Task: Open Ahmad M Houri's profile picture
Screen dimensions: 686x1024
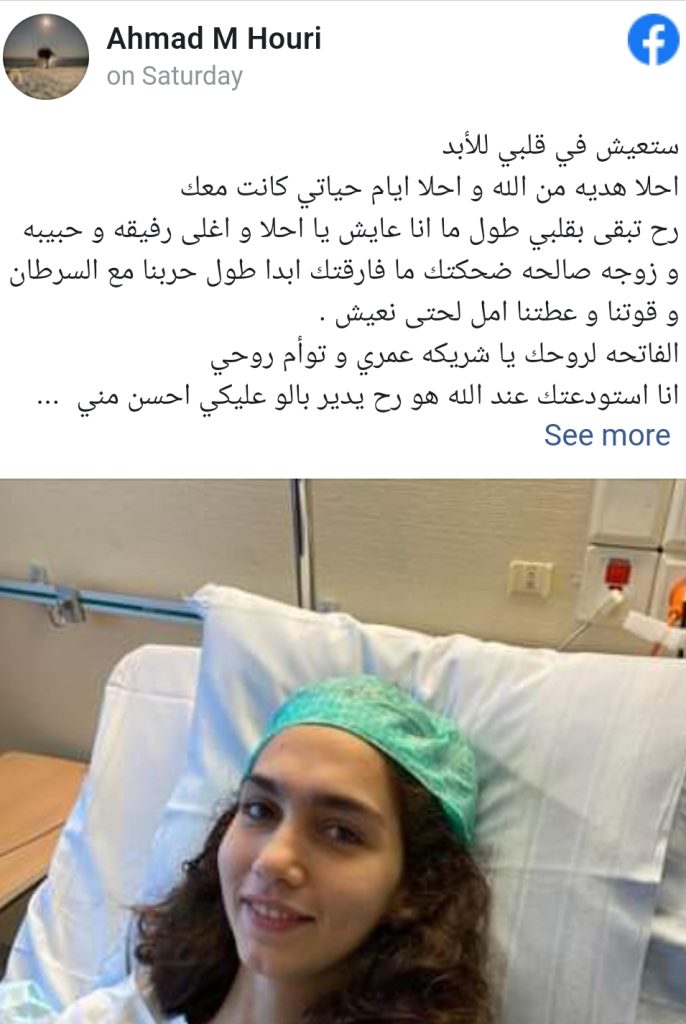Action: point(46,56)
